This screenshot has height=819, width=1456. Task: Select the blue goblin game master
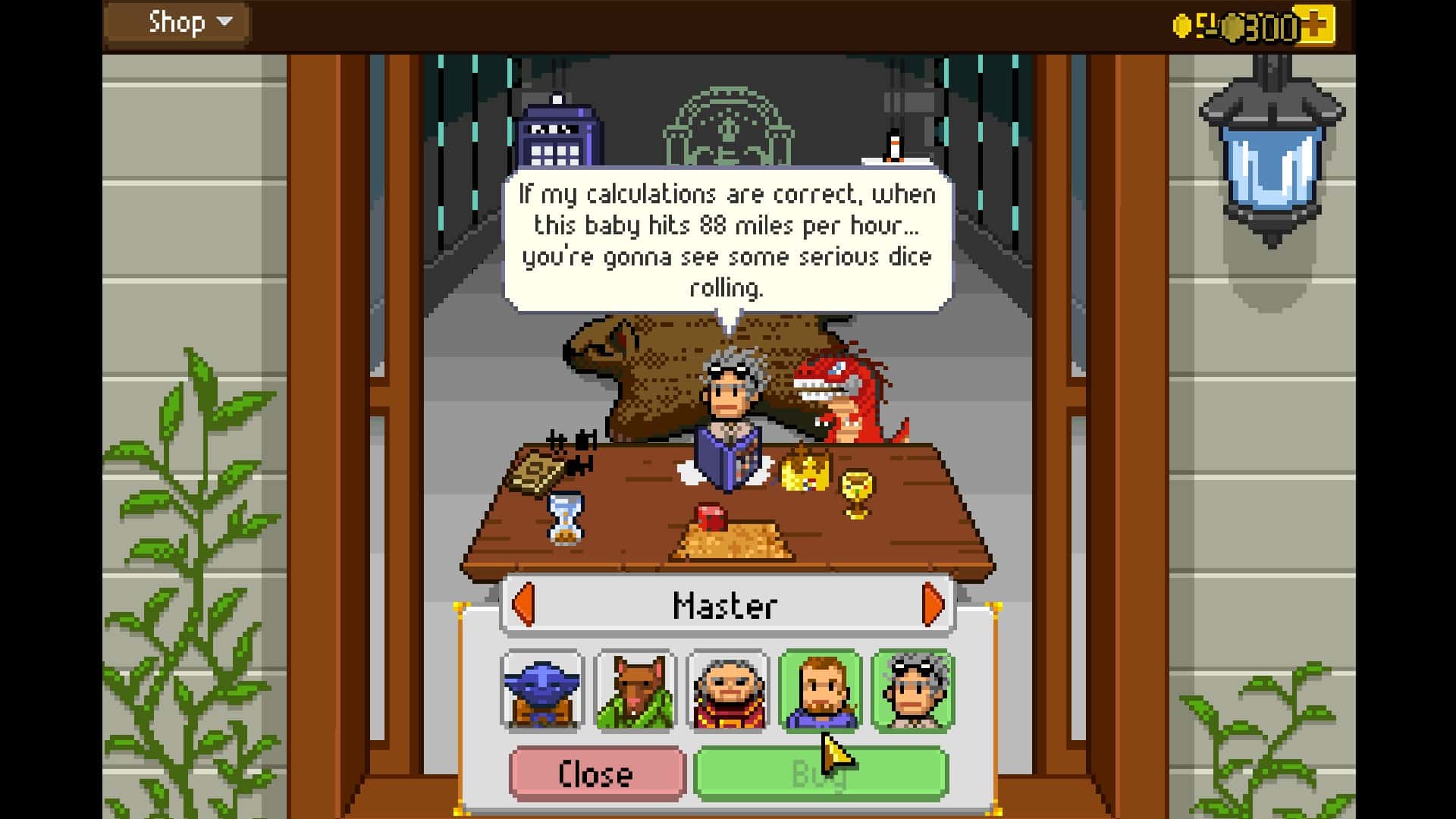click(542, 691)
